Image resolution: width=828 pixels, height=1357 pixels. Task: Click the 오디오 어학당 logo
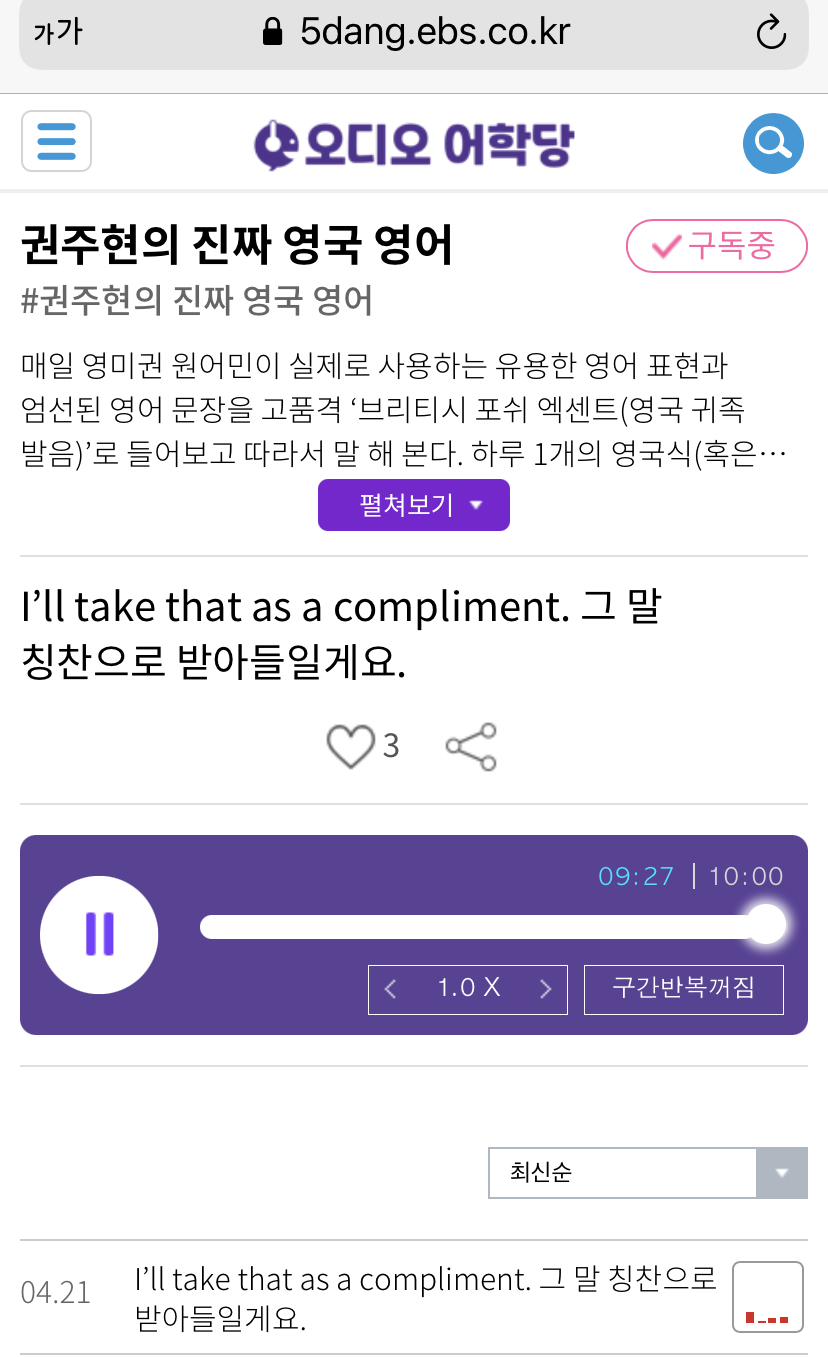414,143
